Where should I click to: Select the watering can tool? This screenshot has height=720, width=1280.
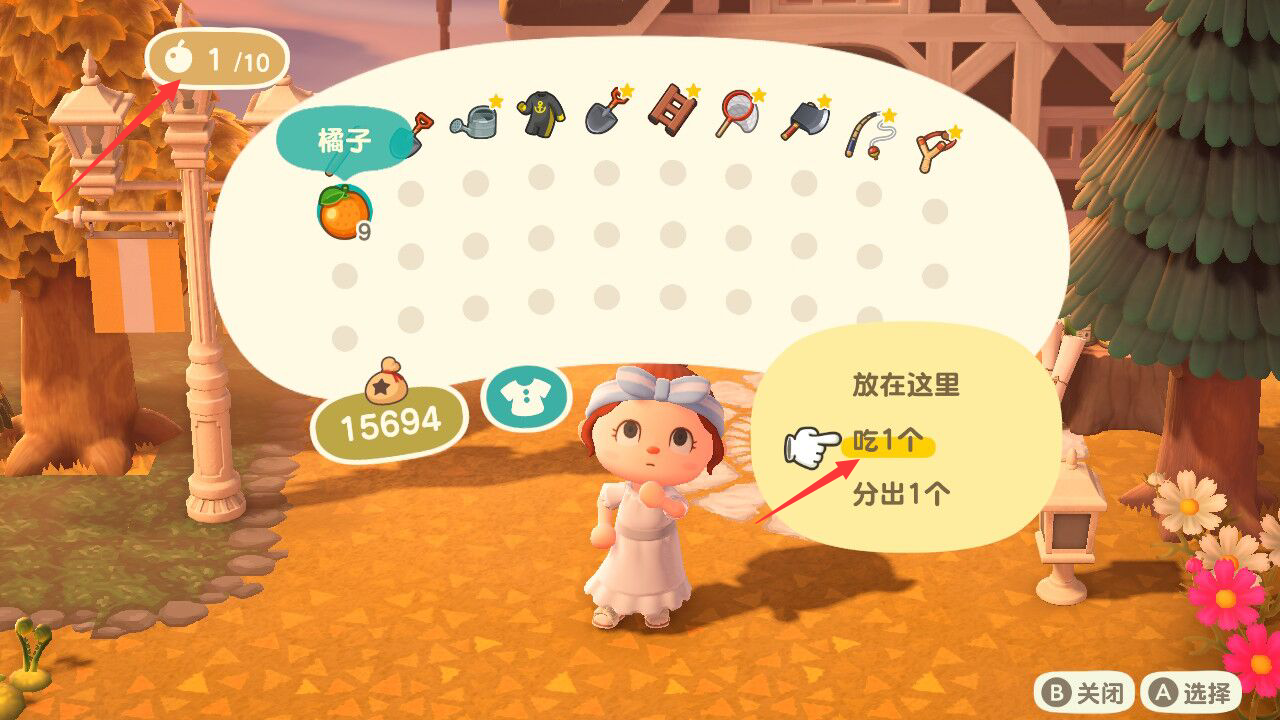coord(475,121)
